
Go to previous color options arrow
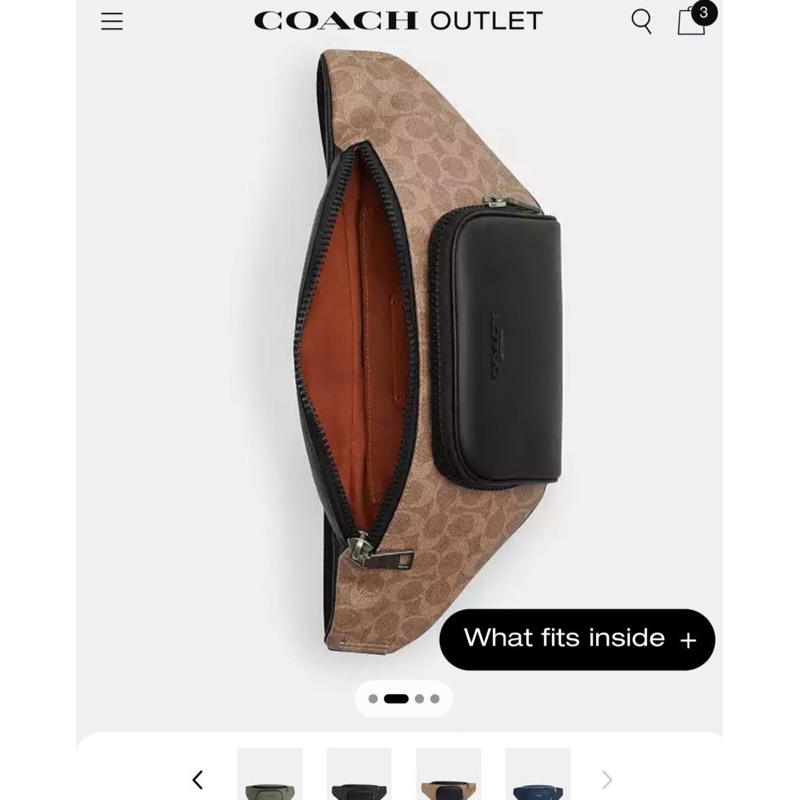[x=197, y=779]
